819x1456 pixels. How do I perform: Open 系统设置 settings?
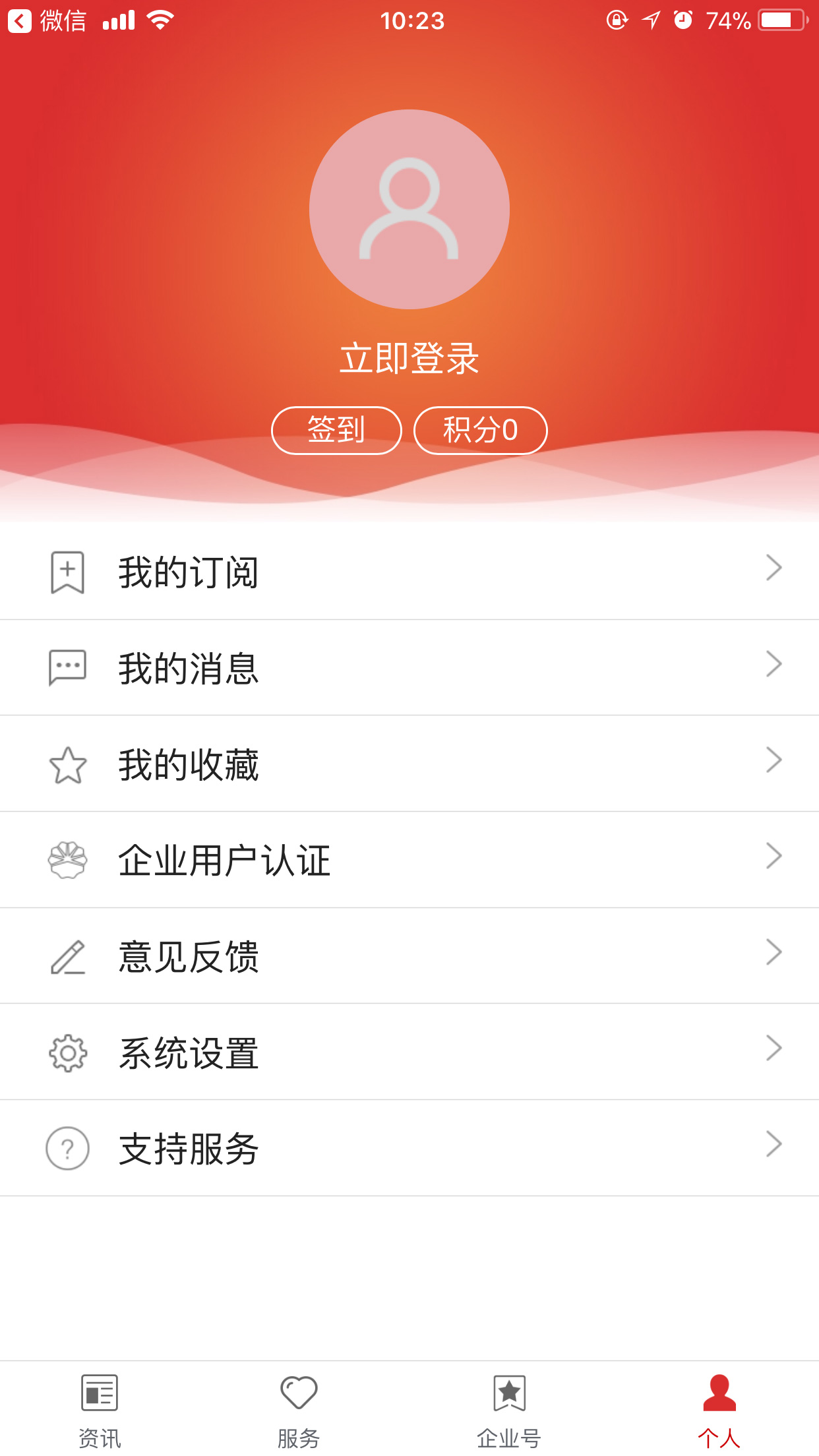[x=409, y=1052]
